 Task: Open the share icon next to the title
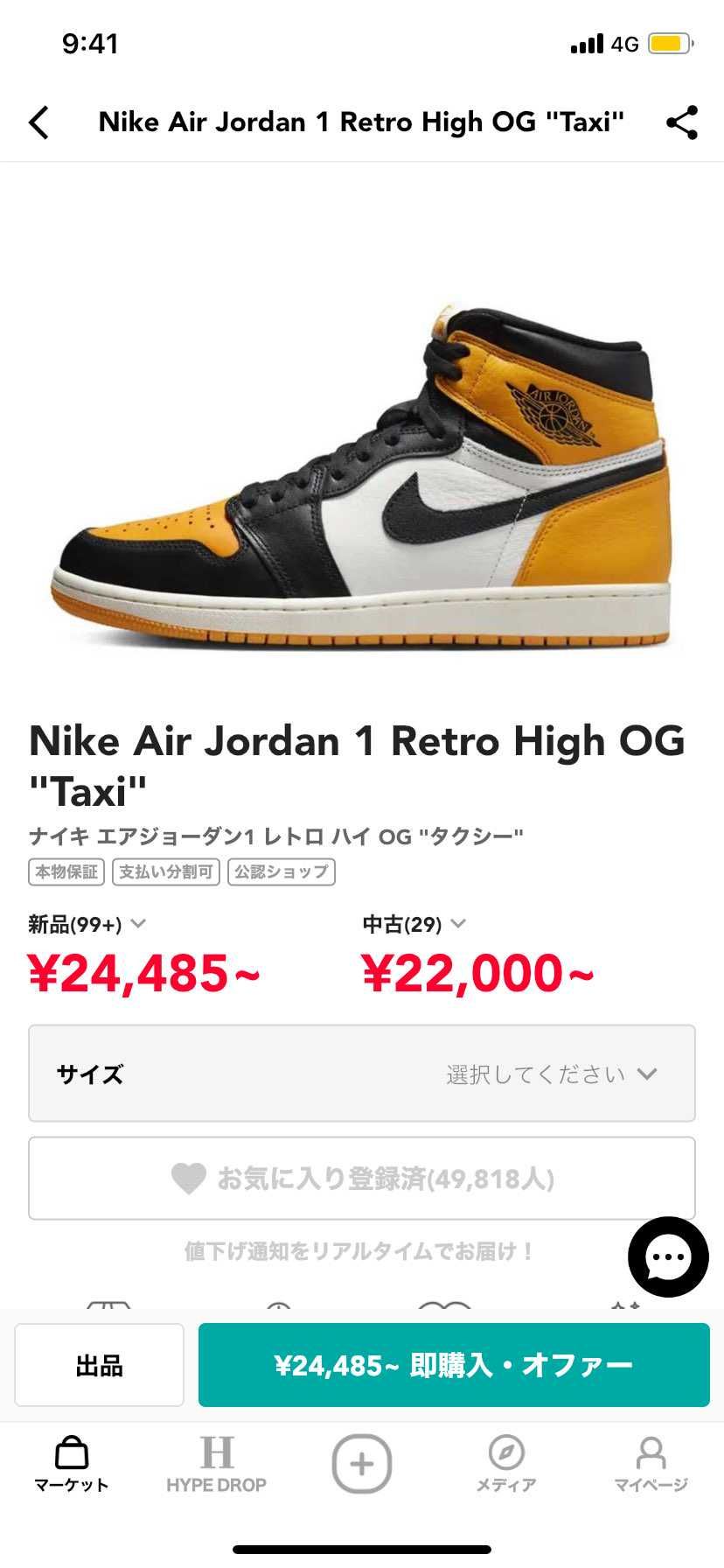[681, 122]
